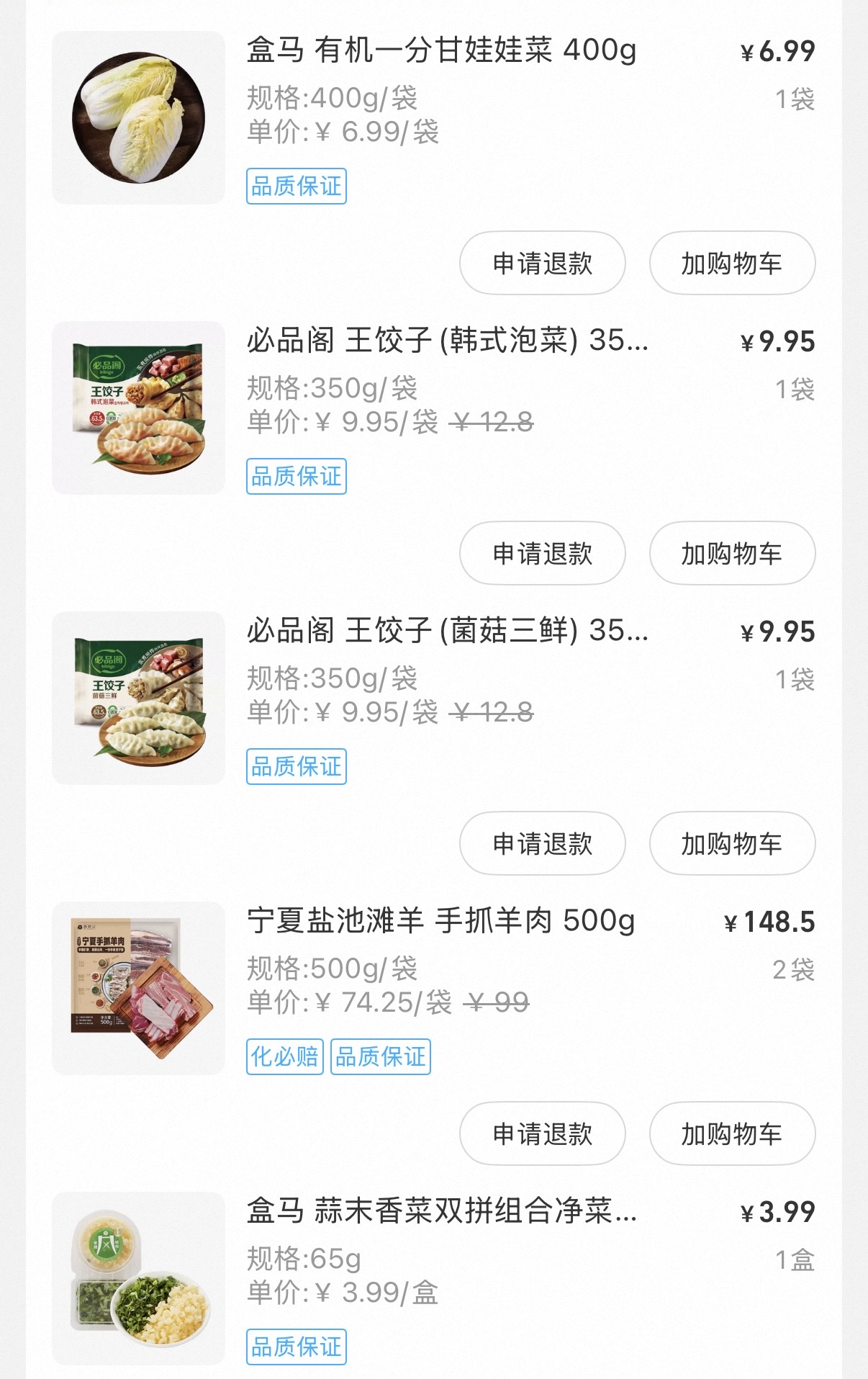Tap 加购物车 for 王饺子 (韩式泡菜)

731,553
